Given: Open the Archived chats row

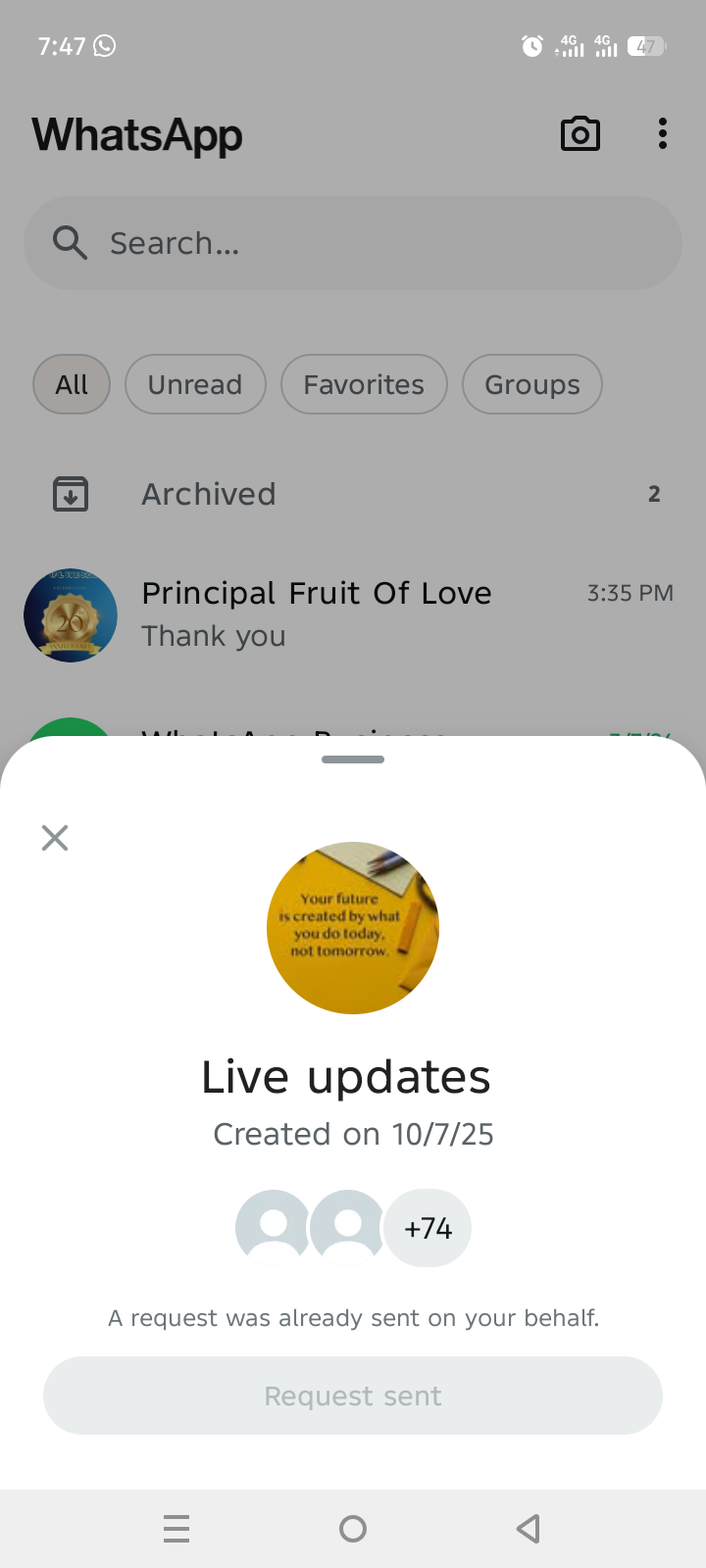Looking at the screenshot, I should click(x=353, y=494).
